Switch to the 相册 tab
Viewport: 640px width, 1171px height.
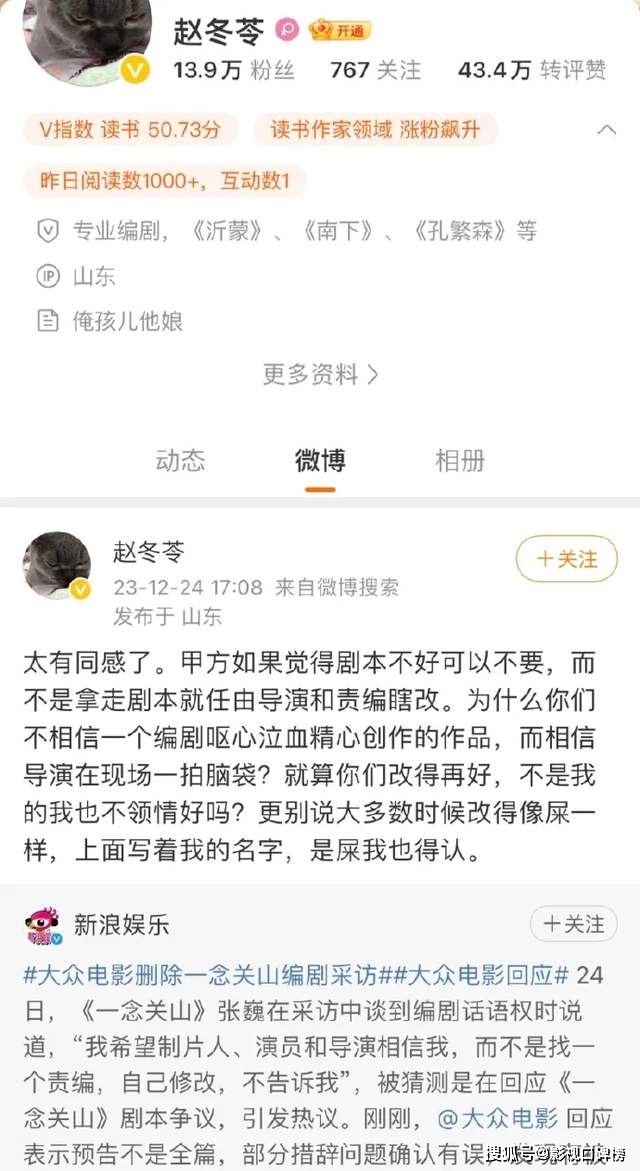[460, 460]
